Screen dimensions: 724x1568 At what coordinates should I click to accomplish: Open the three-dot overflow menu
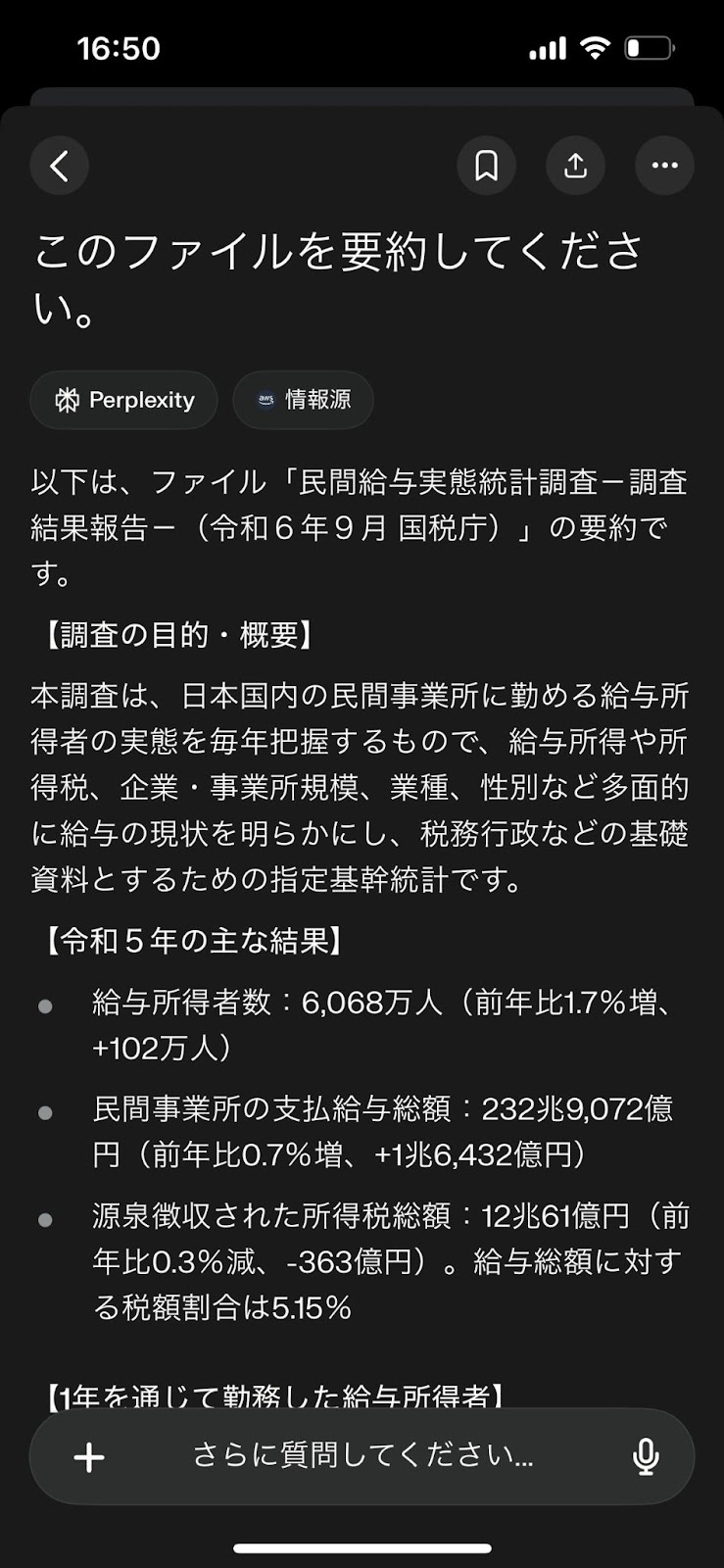664,166
